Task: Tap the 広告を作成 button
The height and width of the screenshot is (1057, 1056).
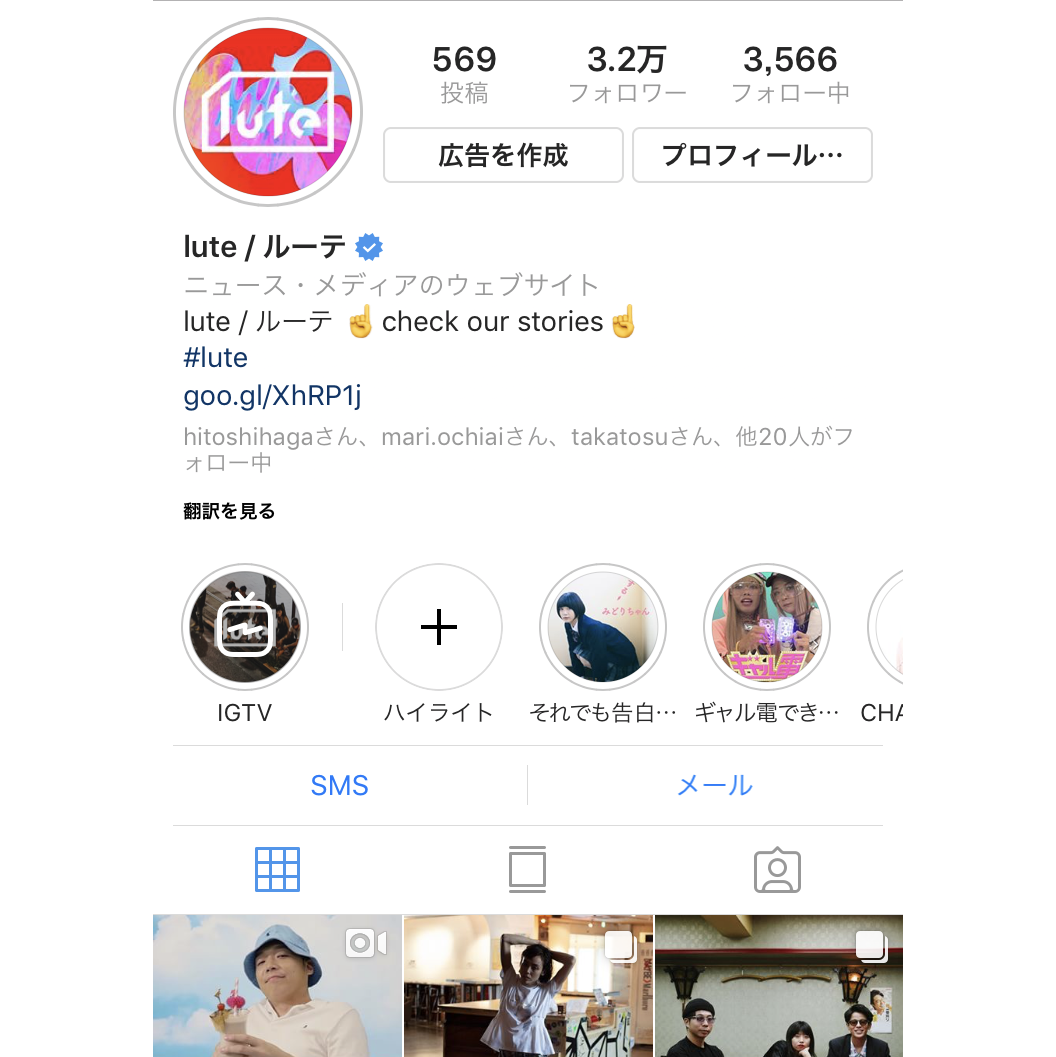Action: (x=503, y=155)
